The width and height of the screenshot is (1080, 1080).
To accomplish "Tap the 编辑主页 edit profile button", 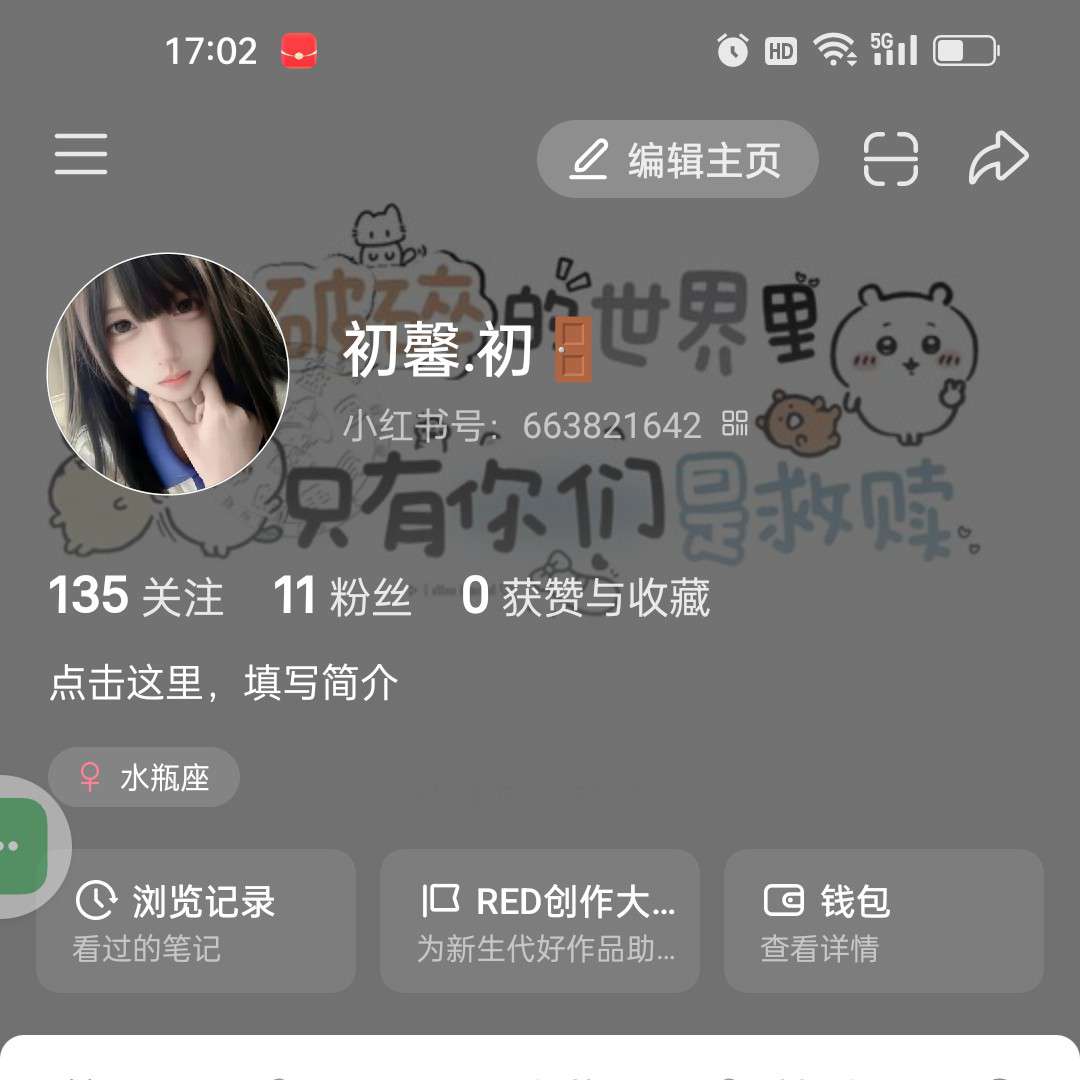I will click(677, 160).
